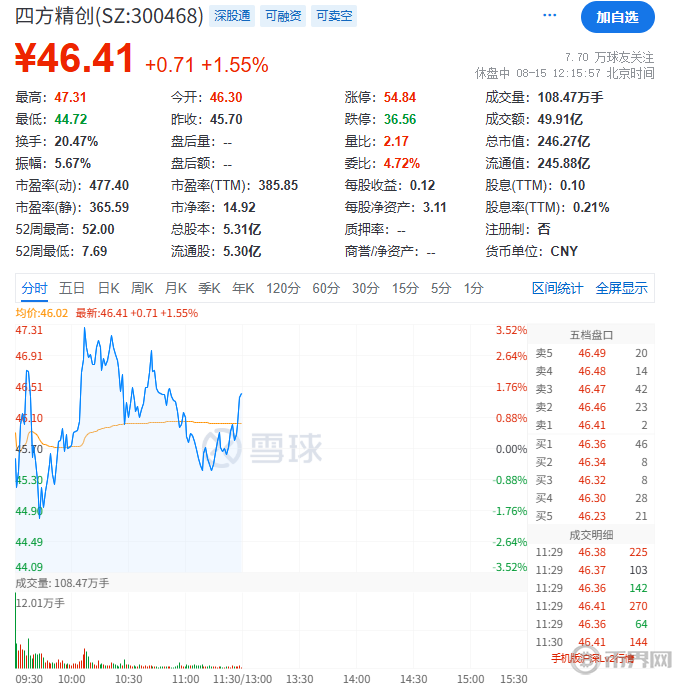Open 全屏显示 full-screen chart
This screenshot has height=687, width=683.
[621, 288]
